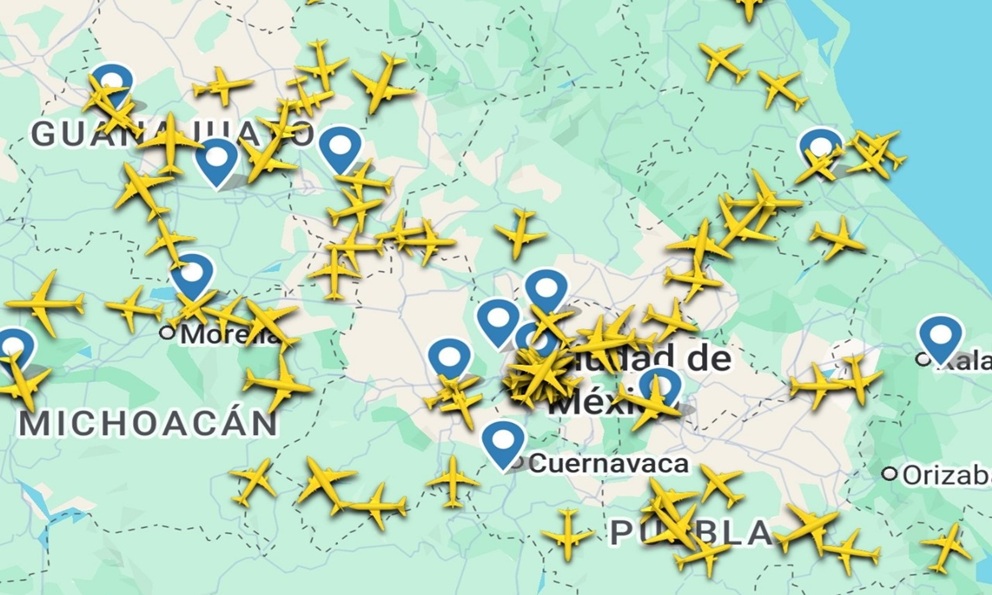This screenshot has width=992, height=595.
Task: Select the airport pin near Xalapa
Action: tap(940, 336)
